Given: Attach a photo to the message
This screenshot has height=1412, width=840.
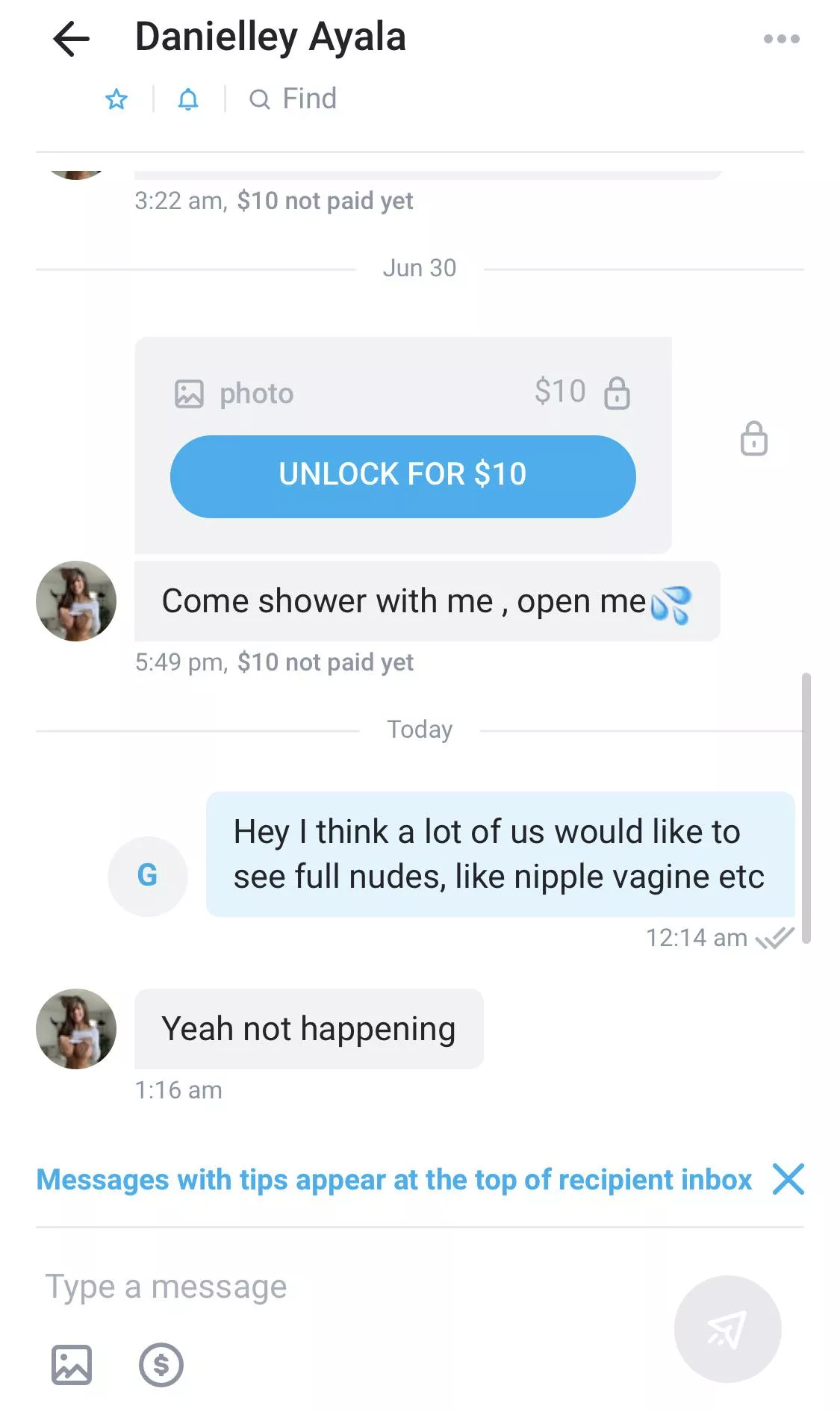Looking at the screenshot, I should point(72,1364).
